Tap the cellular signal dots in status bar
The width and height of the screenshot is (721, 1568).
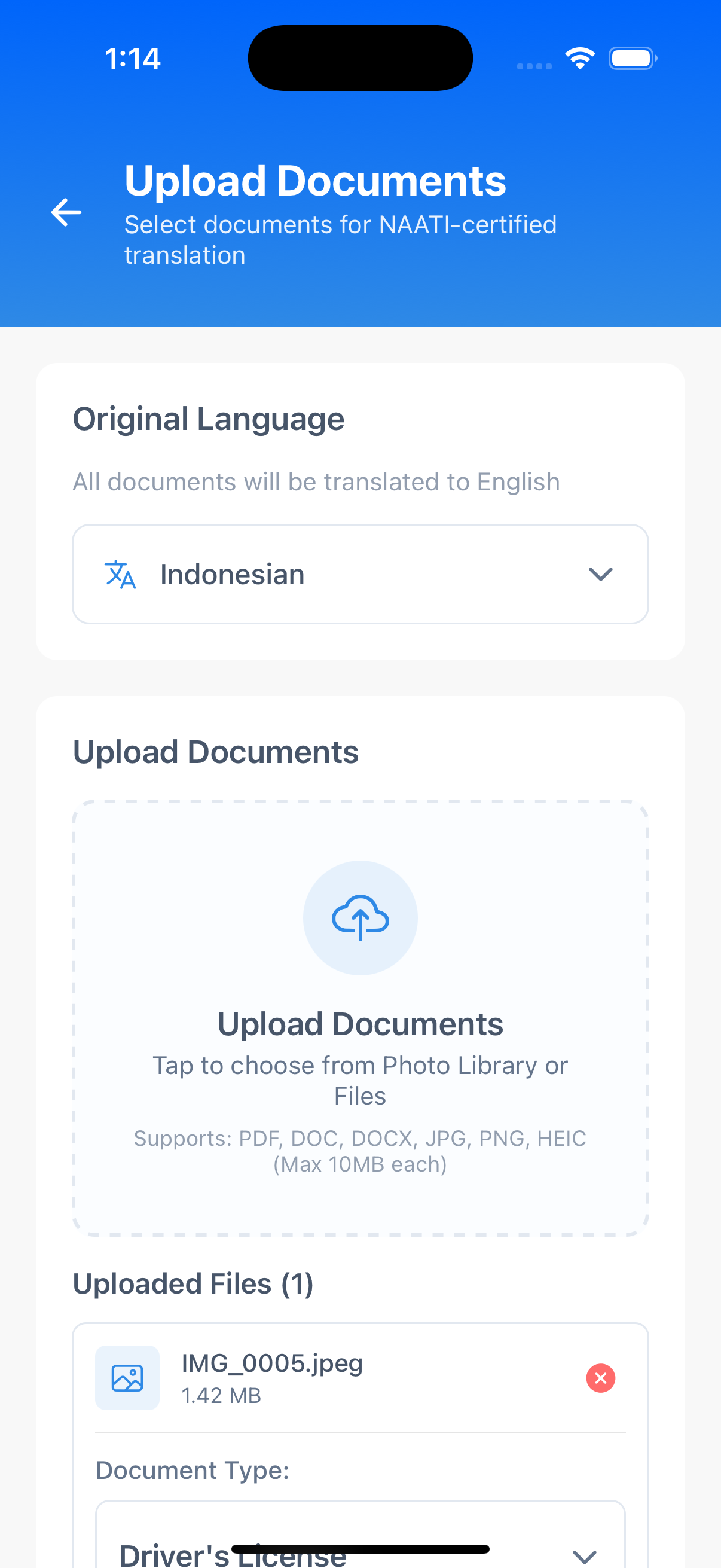pyautogui.click(x=534, y=67)
